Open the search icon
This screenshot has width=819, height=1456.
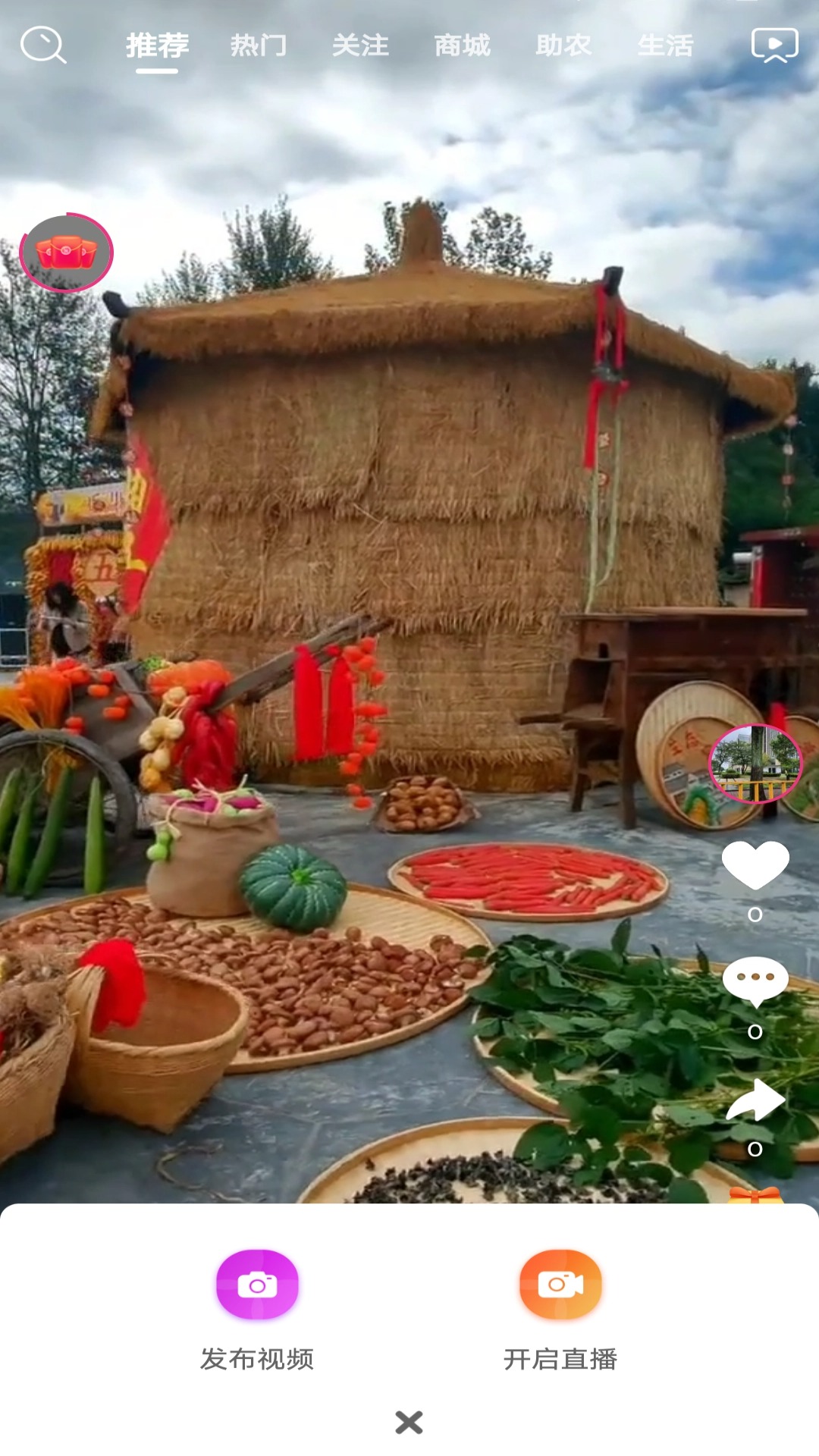43,45
